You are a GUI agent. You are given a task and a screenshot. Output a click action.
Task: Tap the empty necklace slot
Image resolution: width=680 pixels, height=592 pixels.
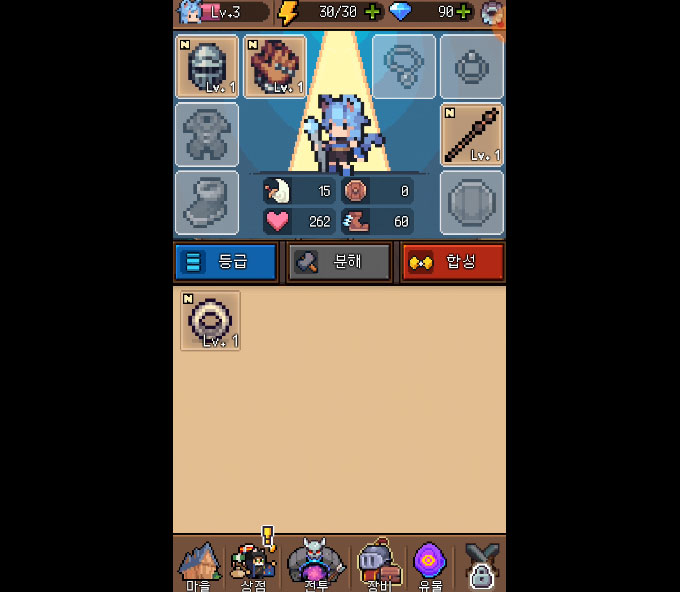[404, 67]
